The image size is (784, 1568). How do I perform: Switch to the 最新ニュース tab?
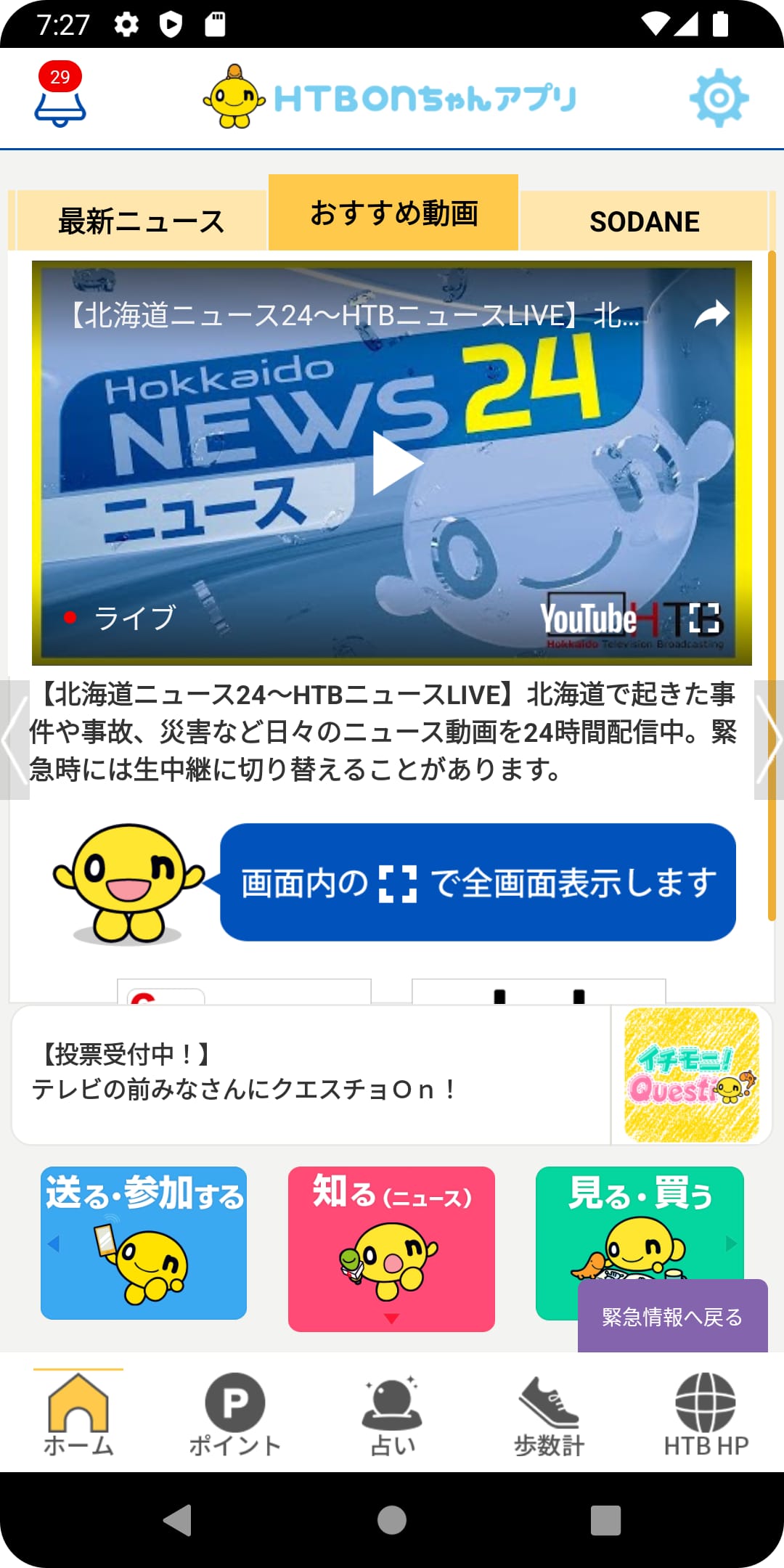[140, 219]
